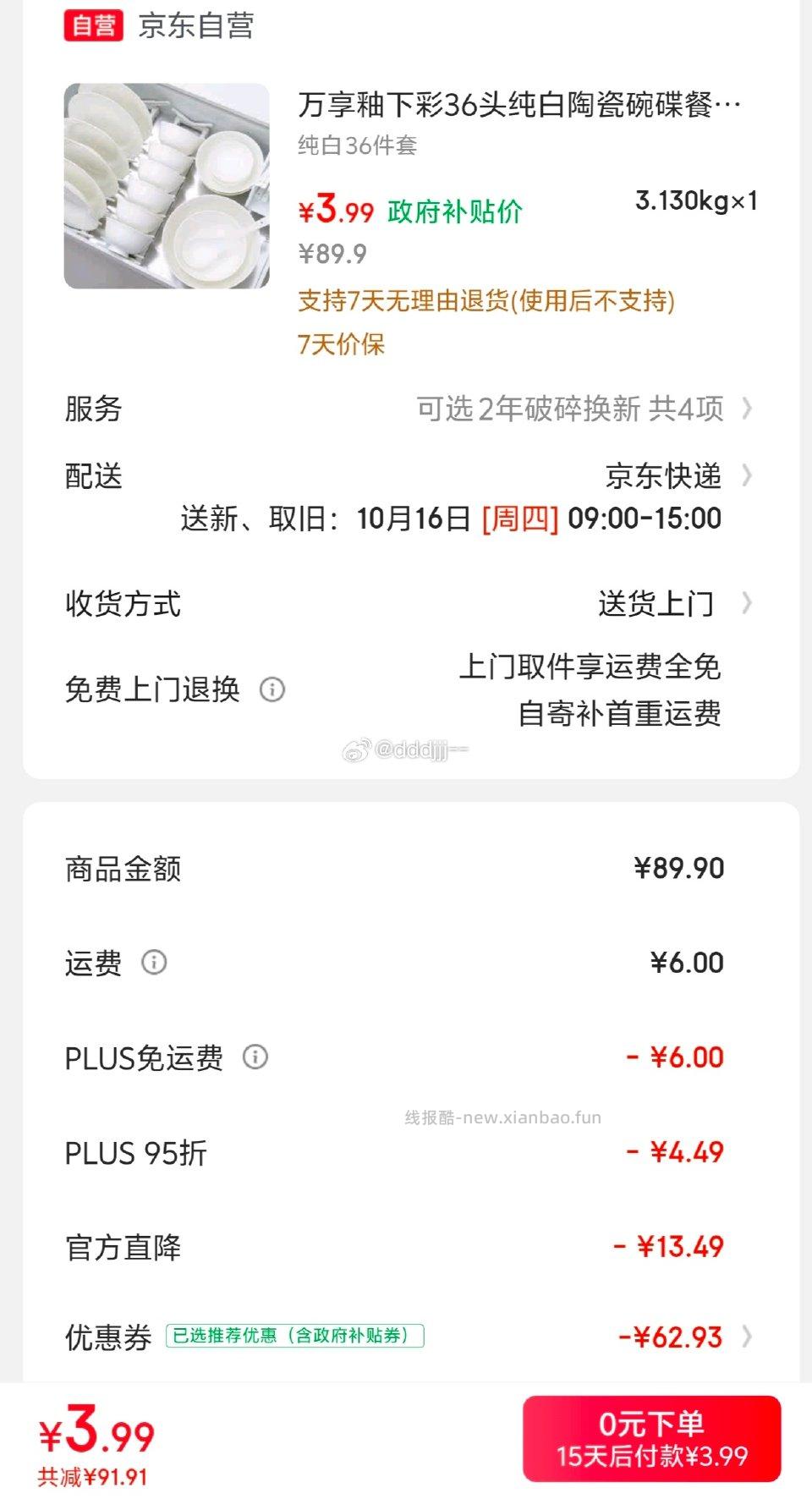Click the info icon next to 免费上门退换

[272, 691]
